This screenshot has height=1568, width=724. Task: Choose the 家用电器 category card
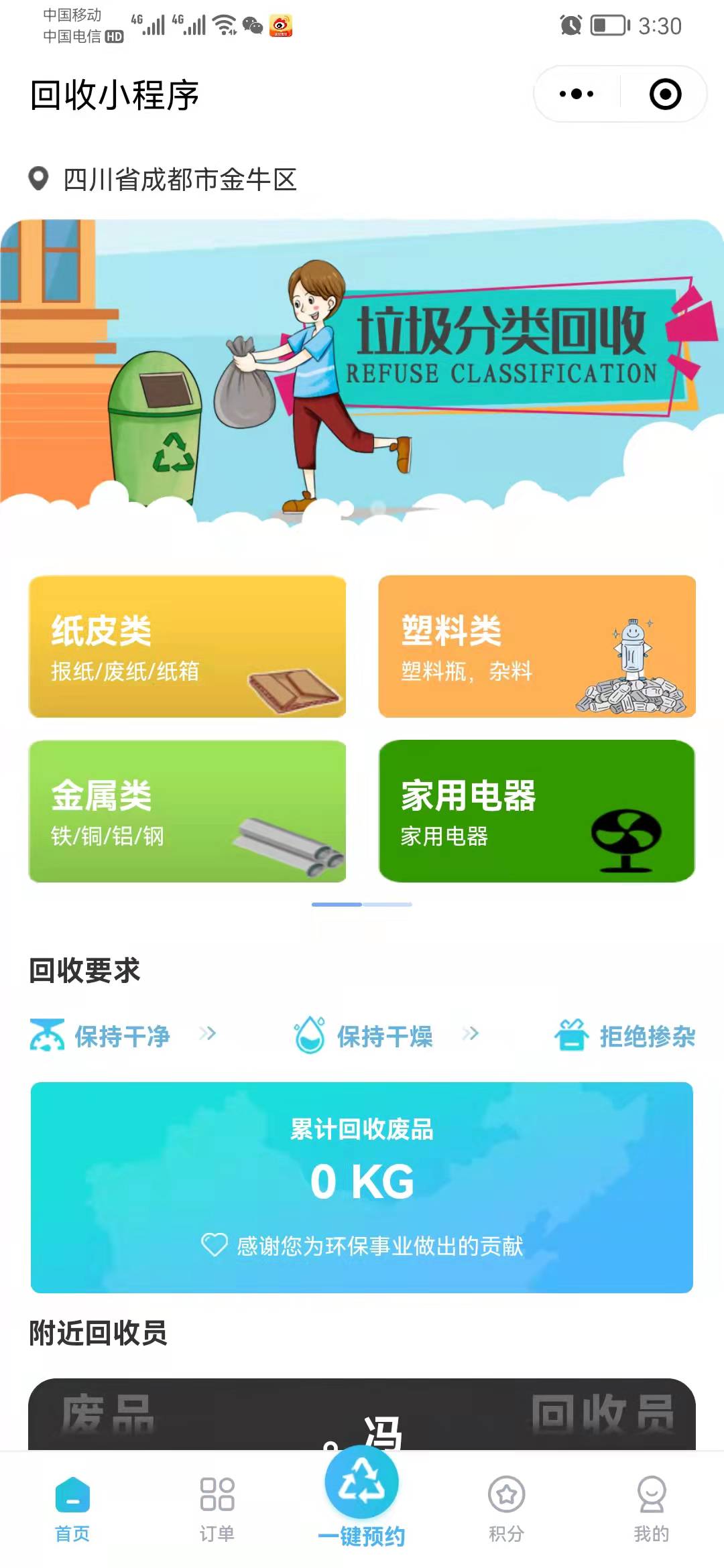pos(537,811)
